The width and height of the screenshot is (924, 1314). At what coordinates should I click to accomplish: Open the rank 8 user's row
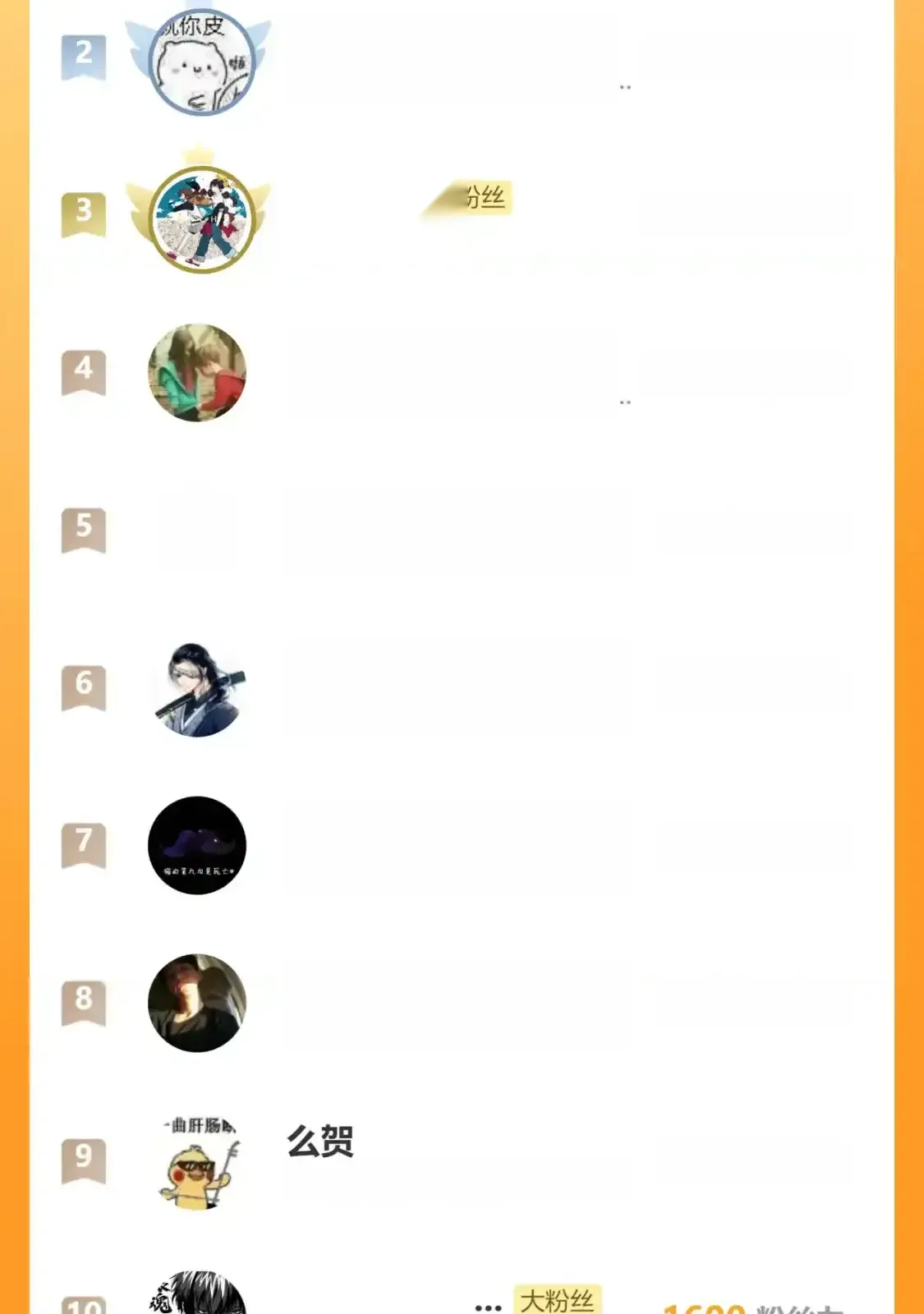pyautogui.click(x=197, y=1003)
